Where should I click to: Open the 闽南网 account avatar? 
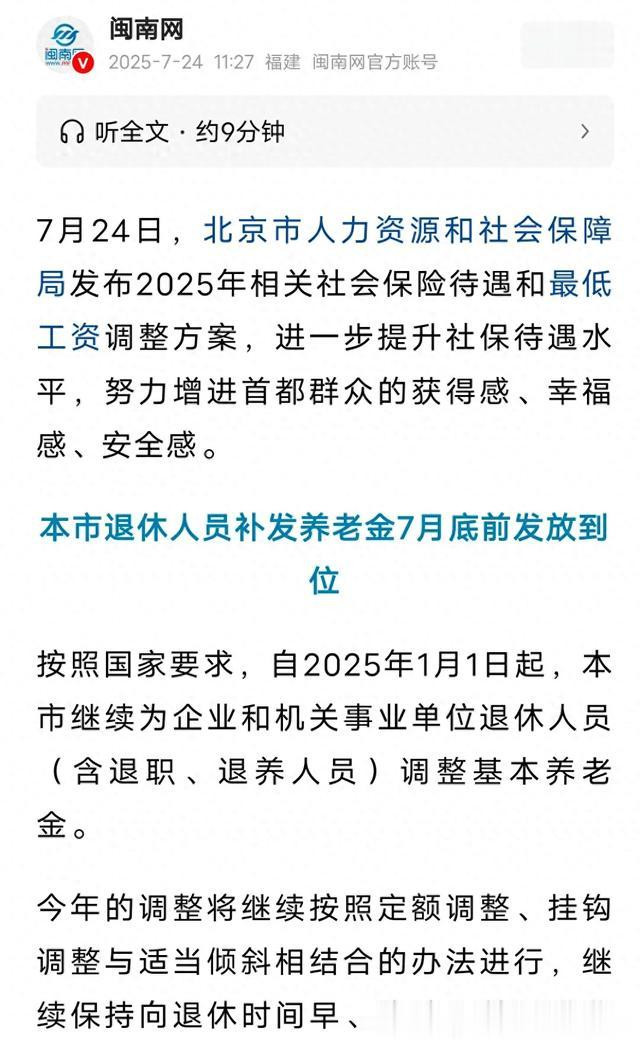tap(65, 46)
